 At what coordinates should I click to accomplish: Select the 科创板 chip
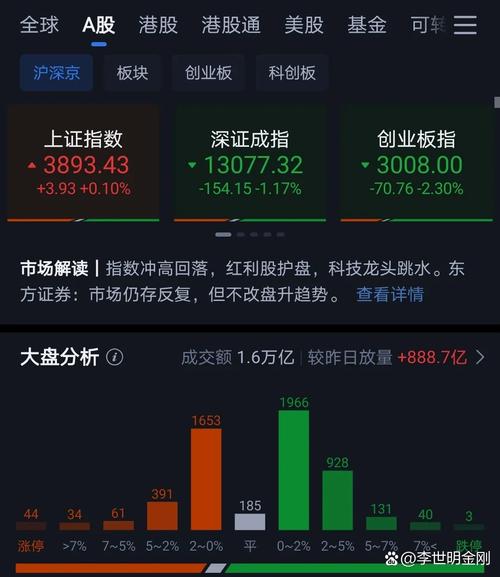tap(292, 72)
